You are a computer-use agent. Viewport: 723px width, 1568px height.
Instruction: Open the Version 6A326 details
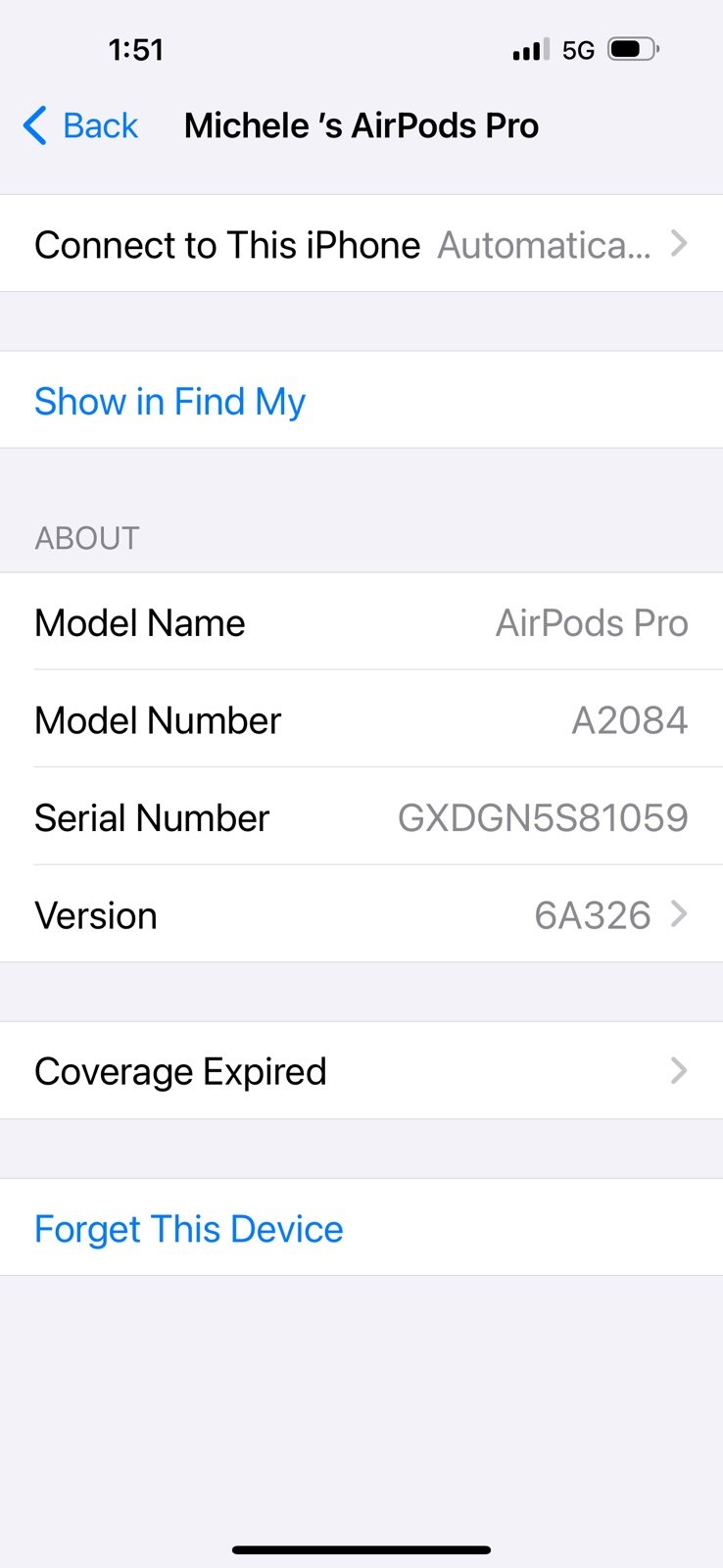(x=361, y=914)
